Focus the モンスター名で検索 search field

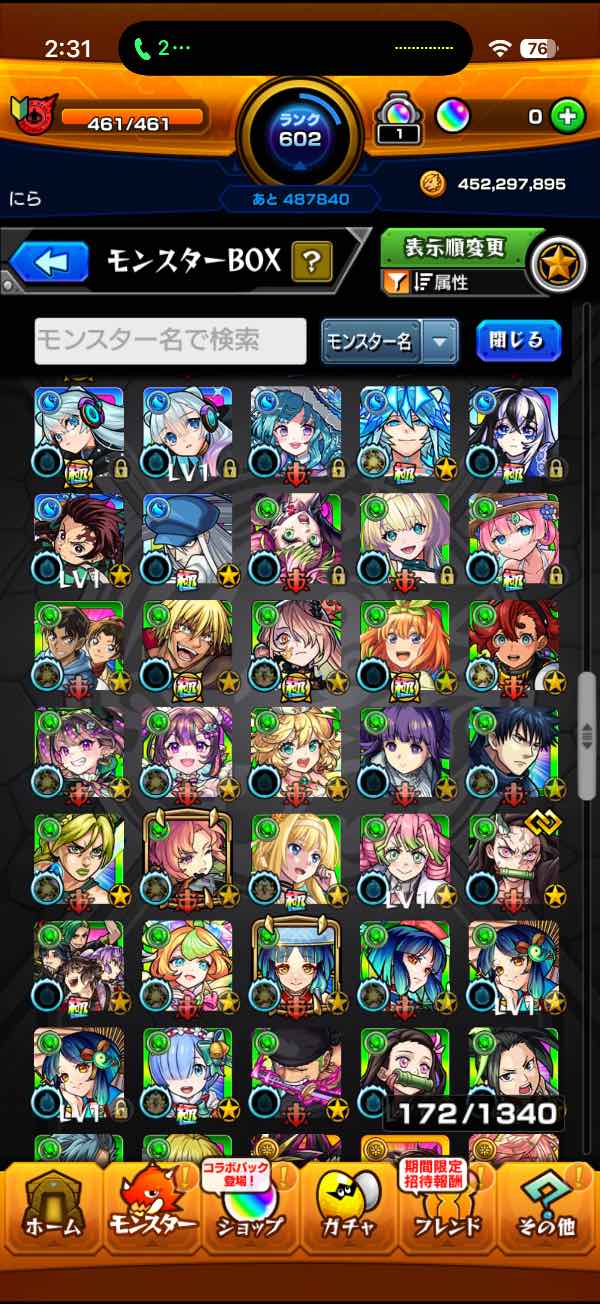click(x=170, y=341)
